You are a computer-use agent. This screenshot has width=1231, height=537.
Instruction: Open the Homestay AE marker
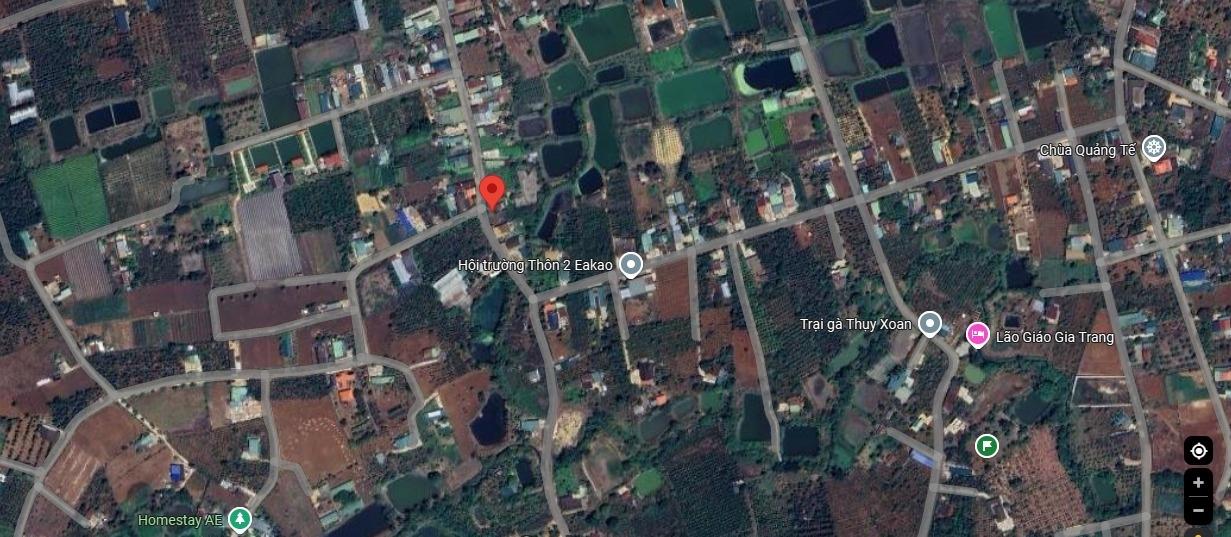239,520
